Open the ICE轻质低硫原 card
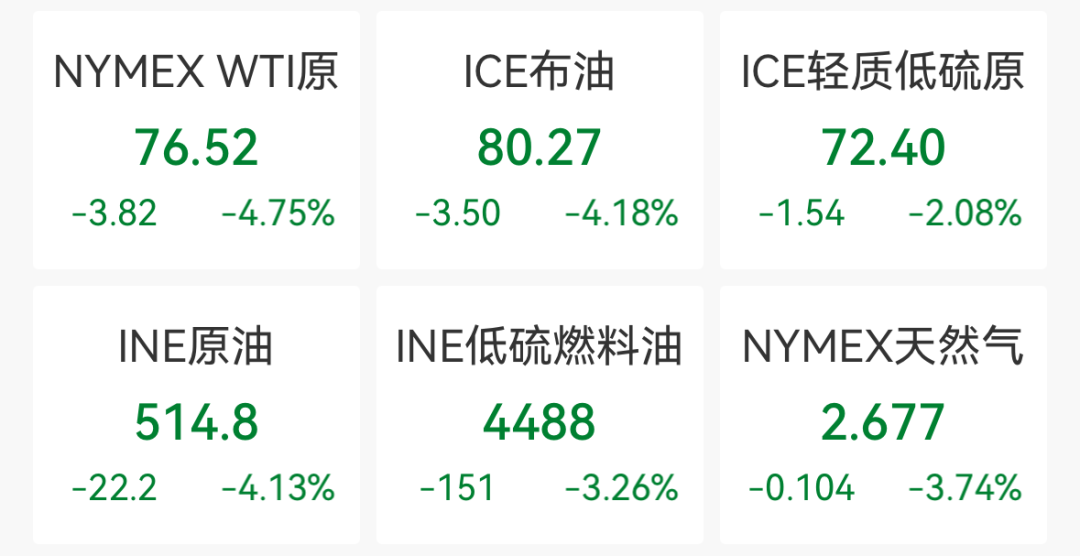The width and height of the screenshot is (1080, 556). pos(883,140)
